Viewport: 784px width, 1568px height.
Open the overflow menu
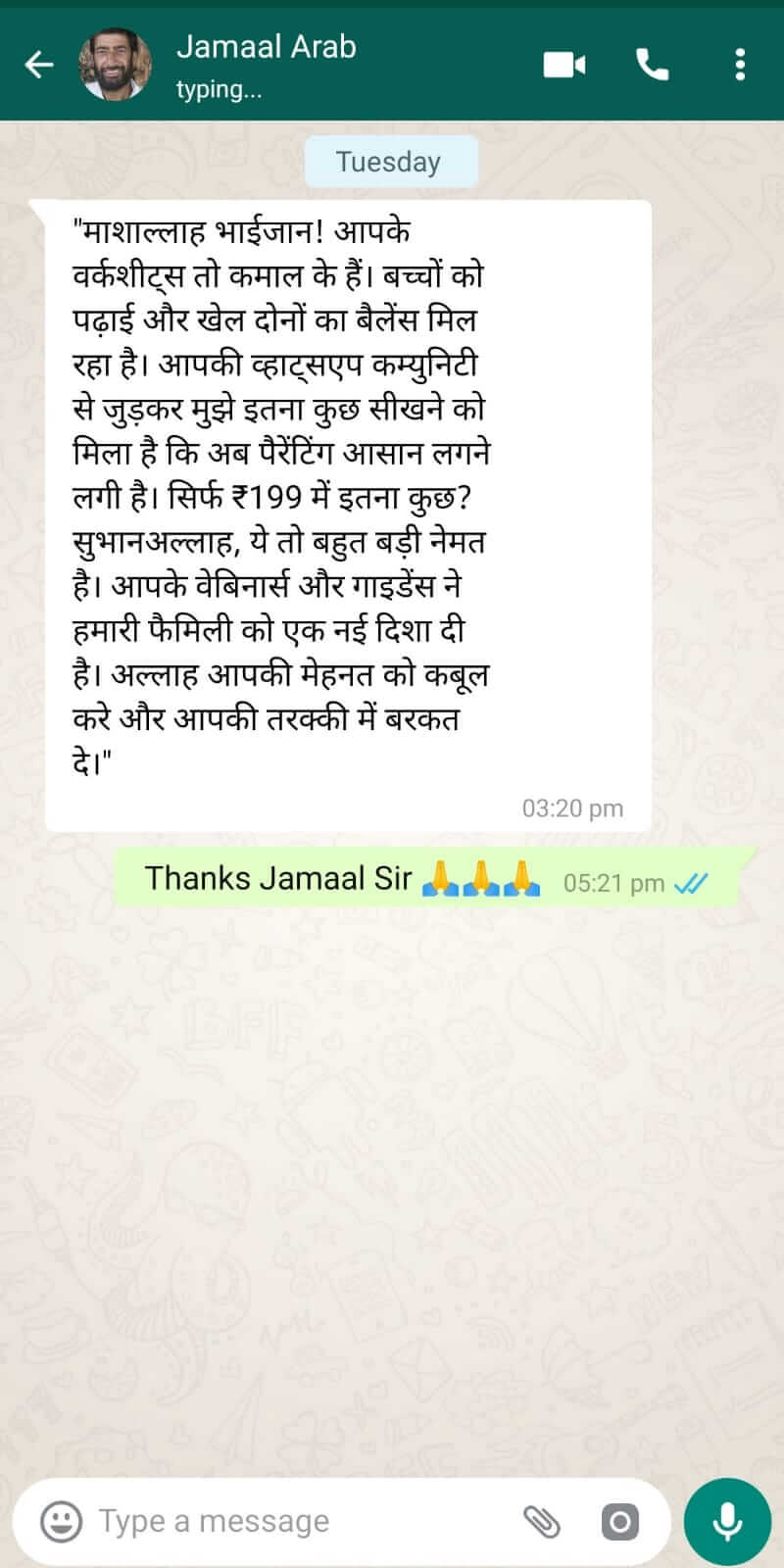click(x=740, y=66)
